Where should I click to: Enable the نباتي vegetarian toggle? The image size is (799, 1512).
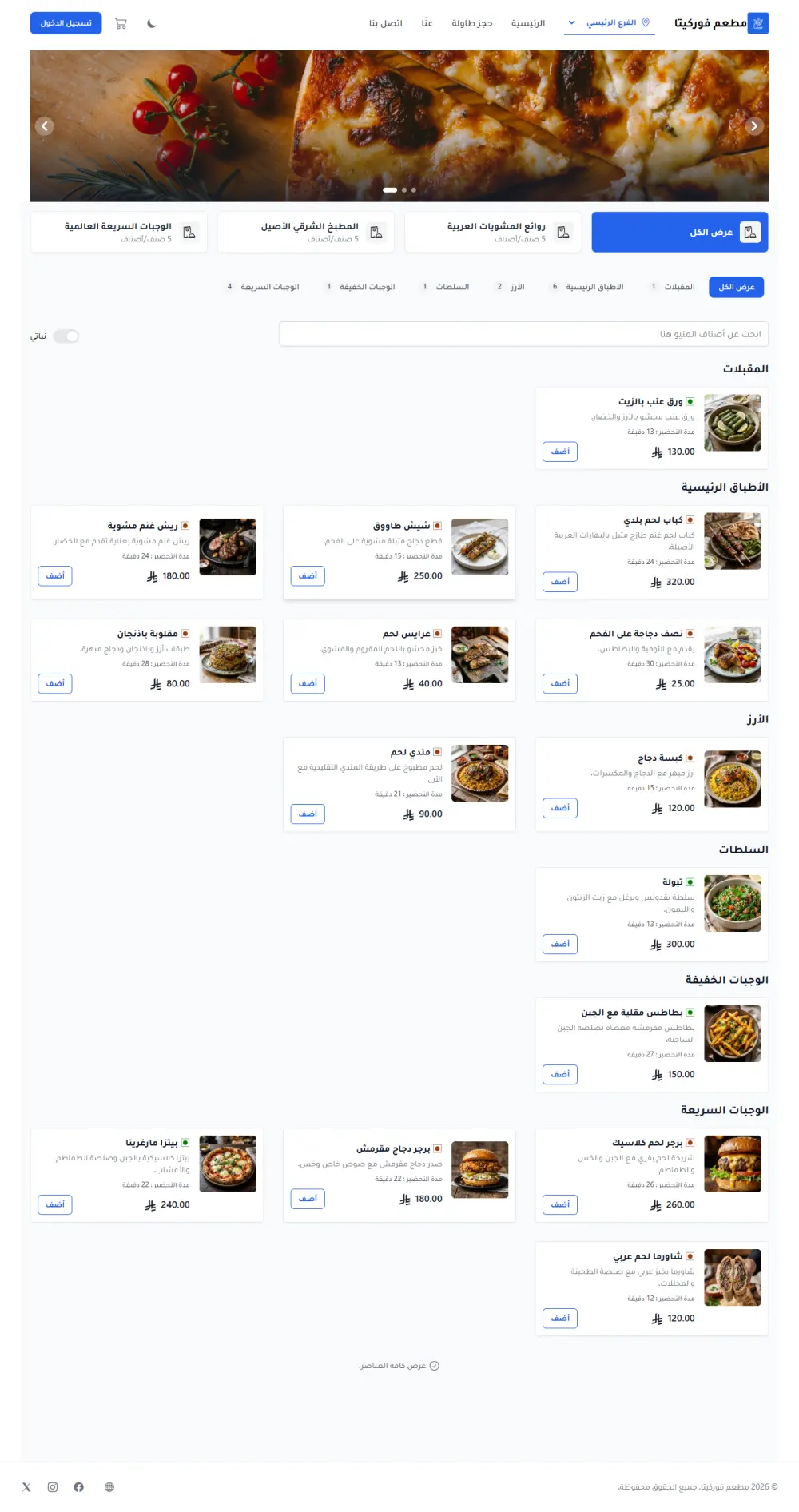pos(66,336)
